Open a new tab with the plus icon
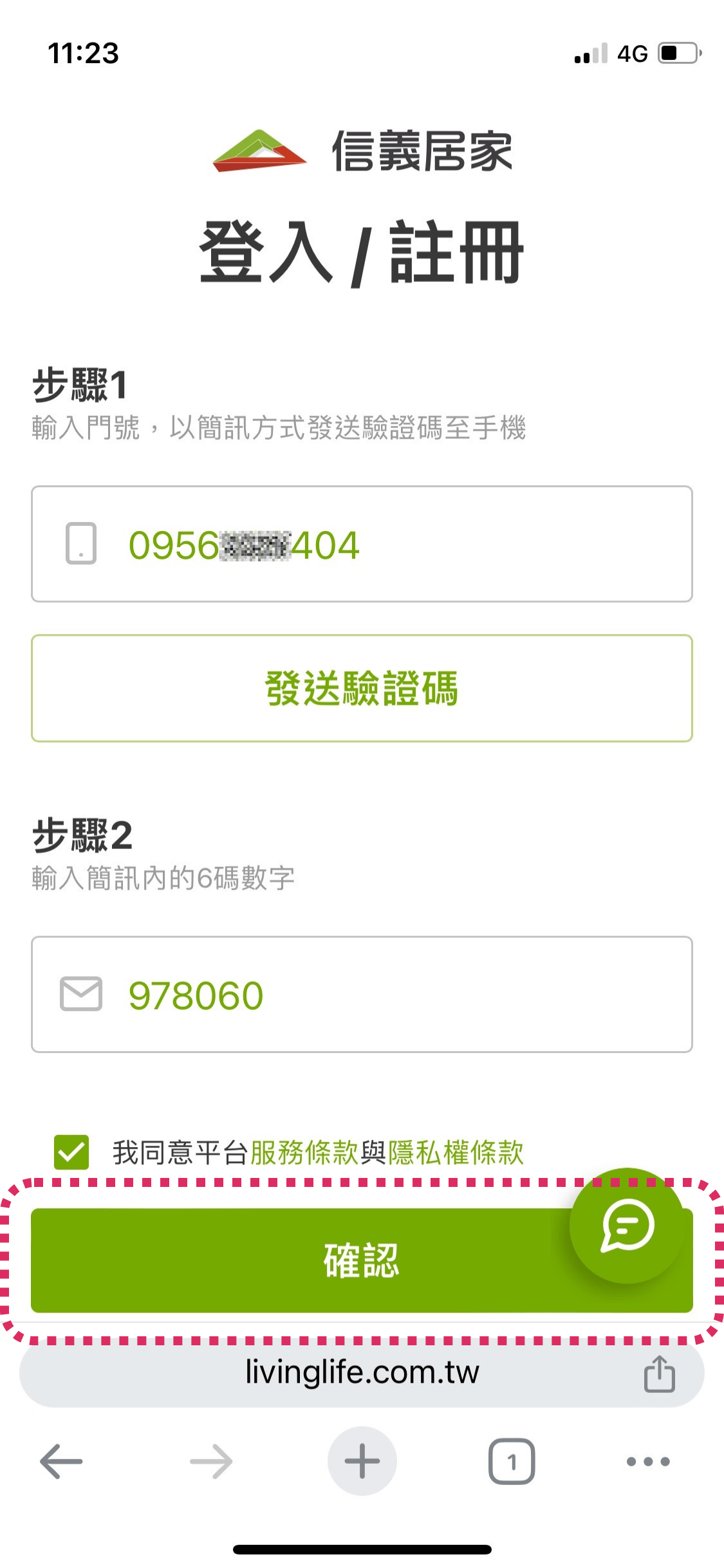The image size is (724, 1568). point(362,1461)
